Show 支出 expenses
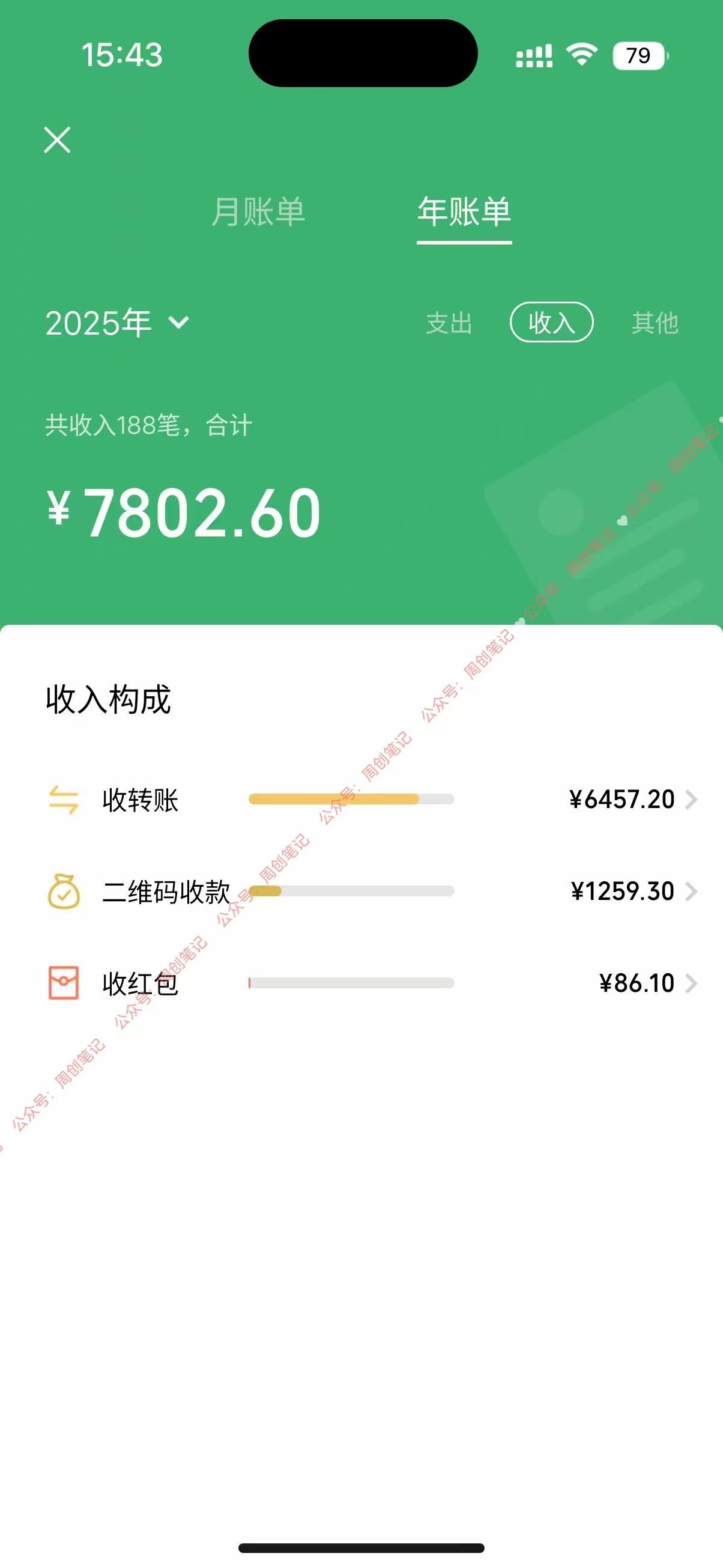723x1568 pixels. (449, 323)
